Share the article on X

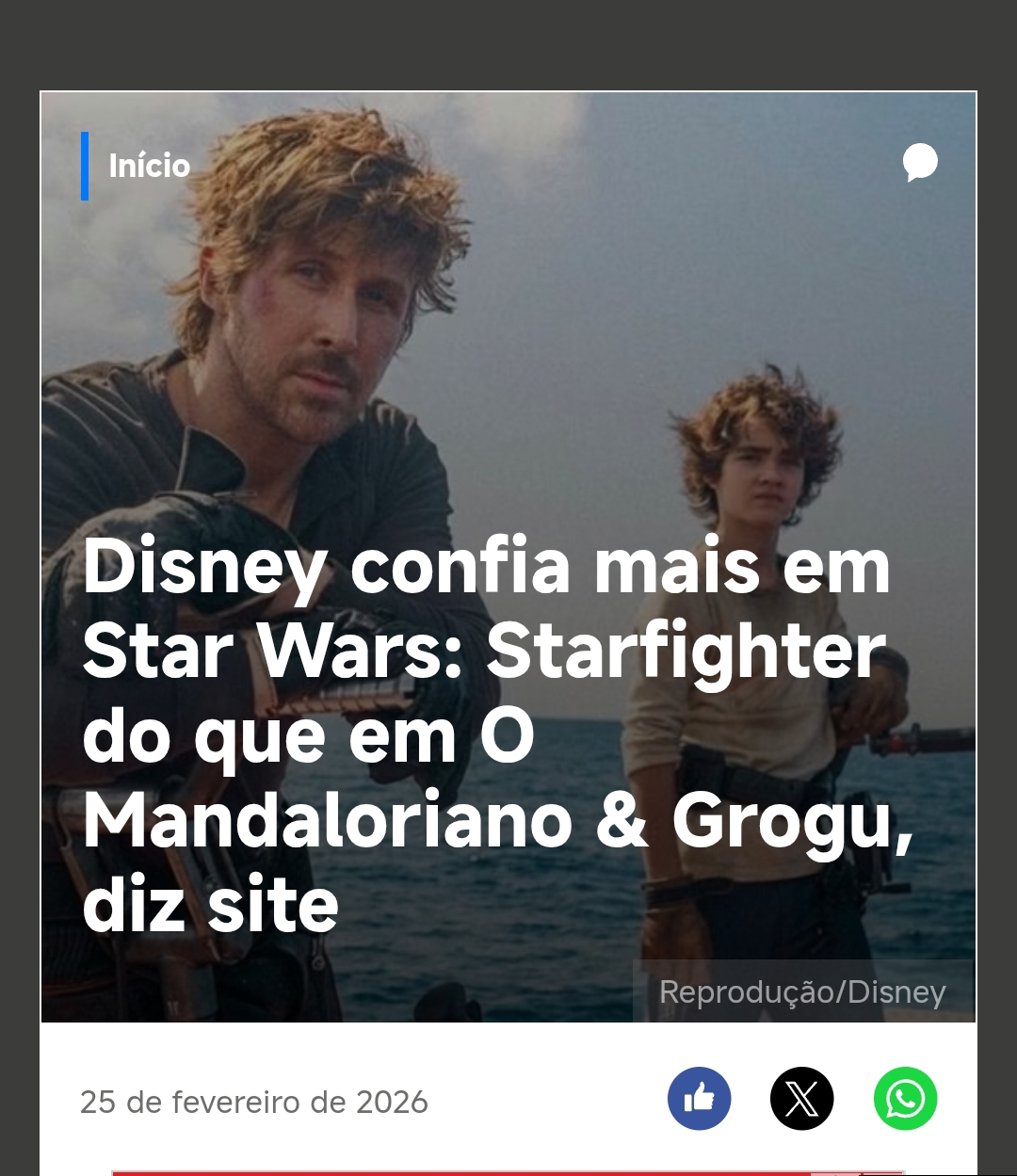pos(802,1098)
